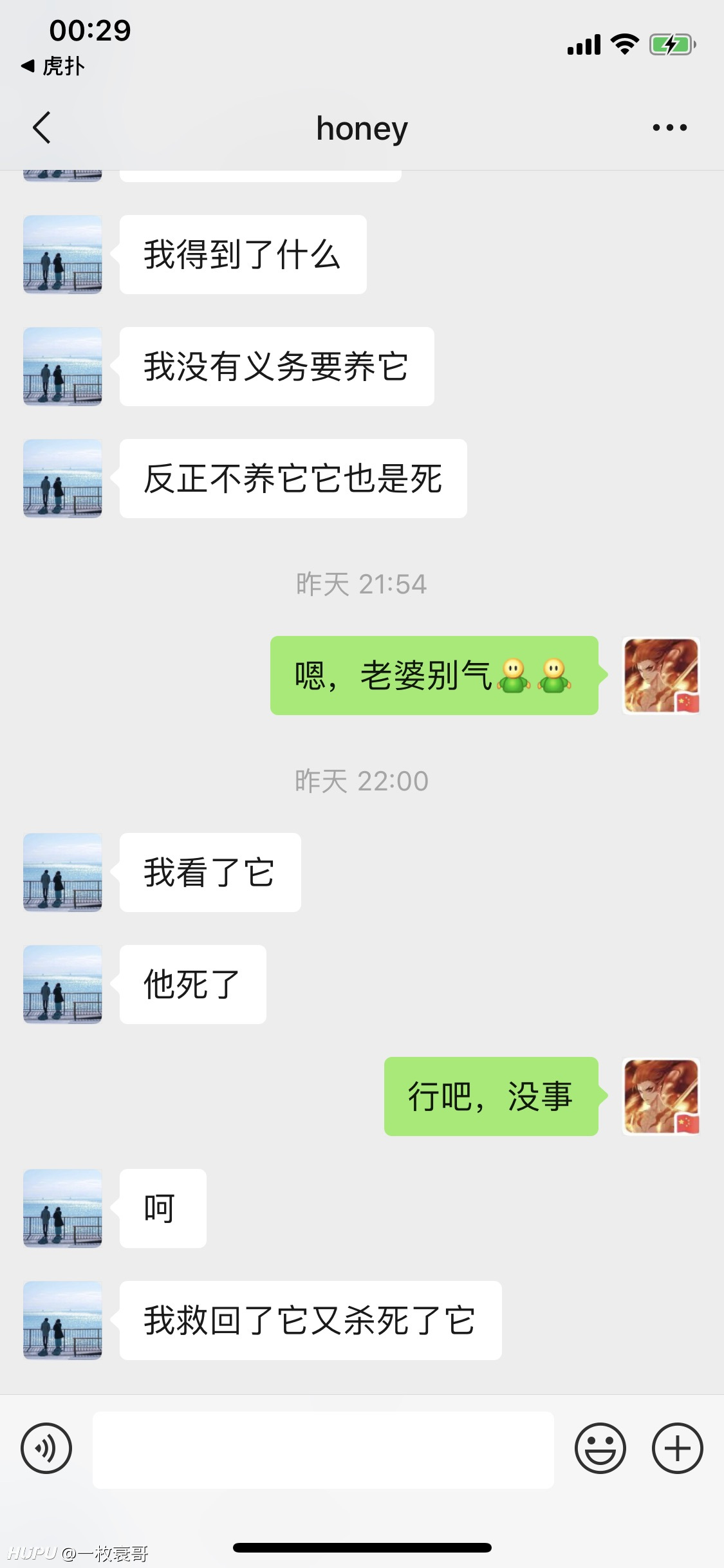Viewport: 724px width, 1568px height.
Task: Open the three-dot chat options menu
Action: coord(669,127)
